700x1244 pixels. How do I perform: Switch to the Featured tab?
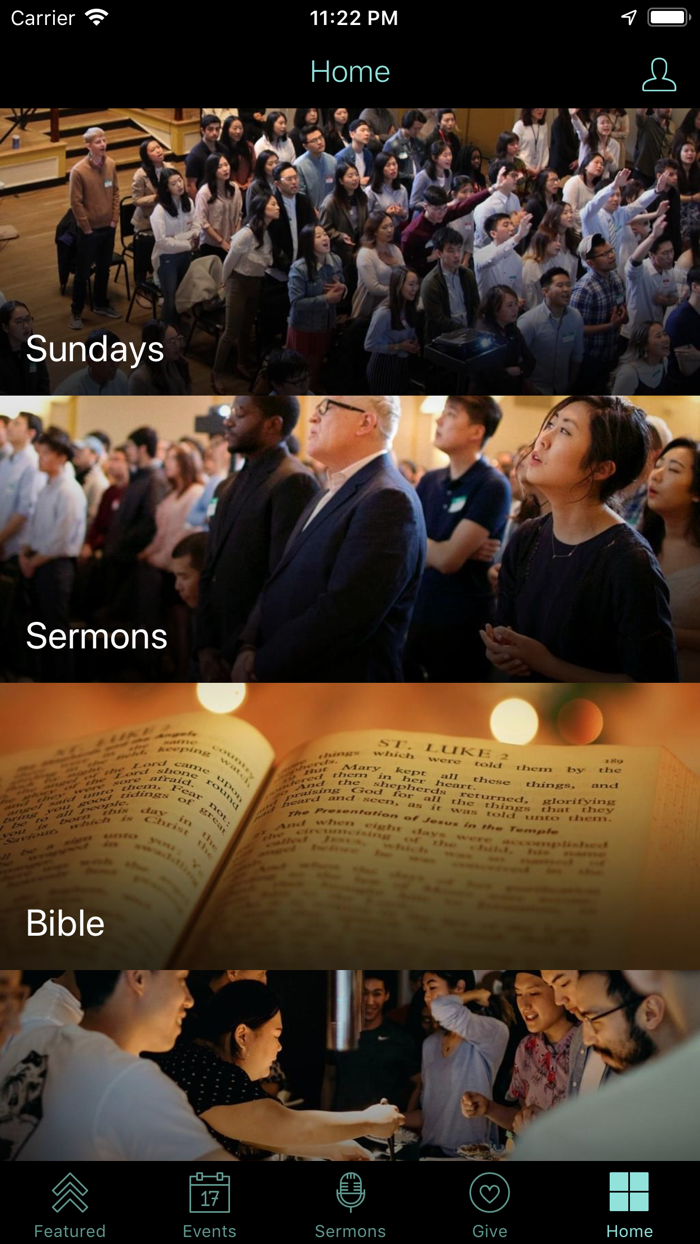pos(70,1204)
